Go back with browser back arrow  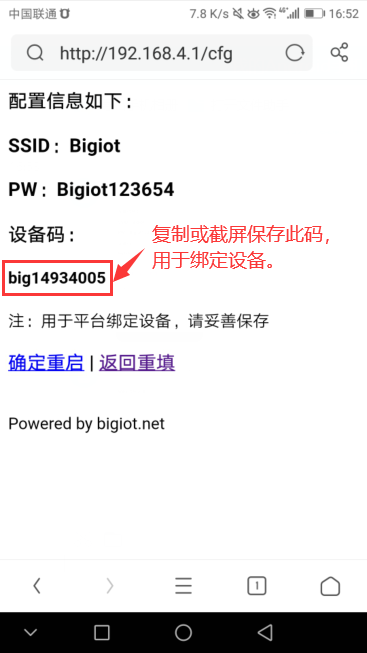[x=37, y=586]
